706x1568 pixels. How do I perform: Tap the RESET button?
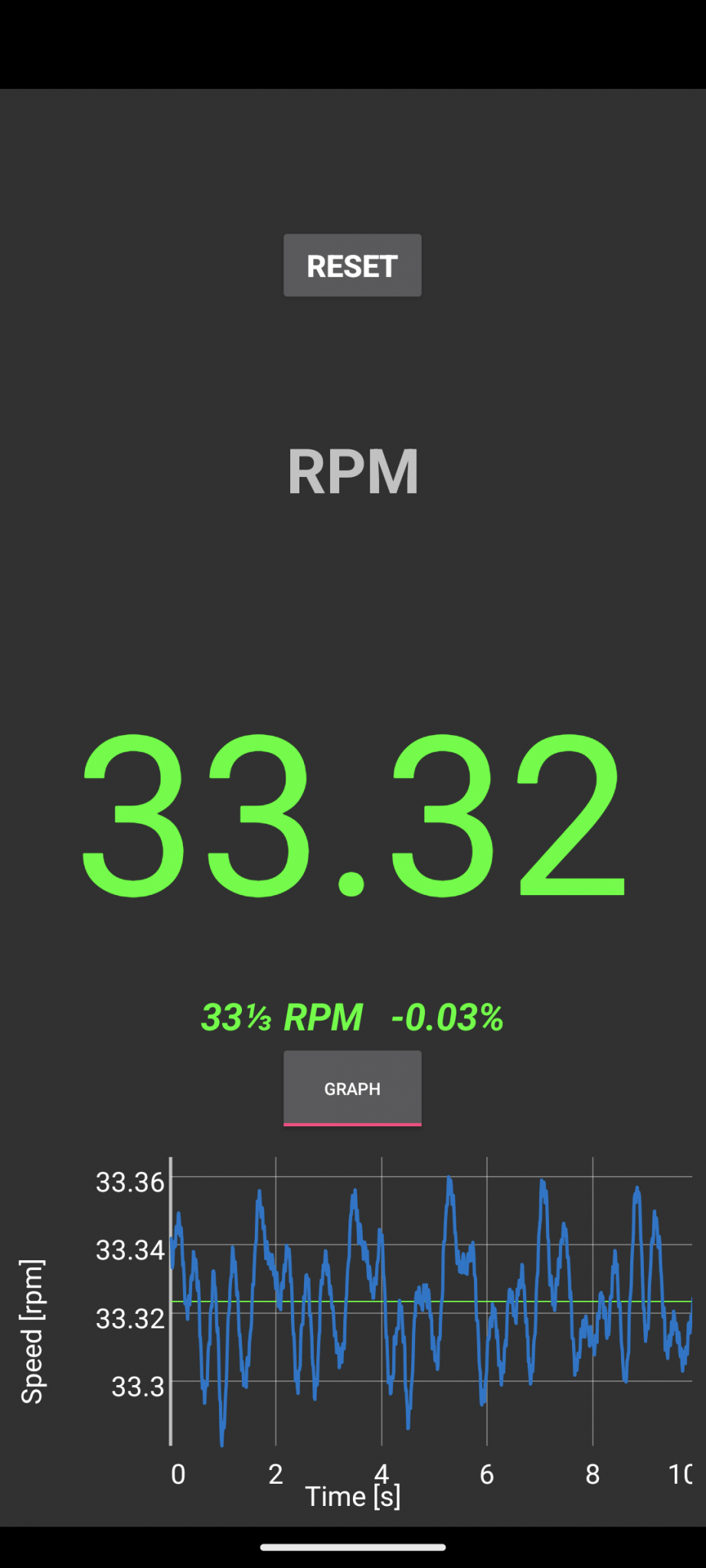tap(352, 265)
